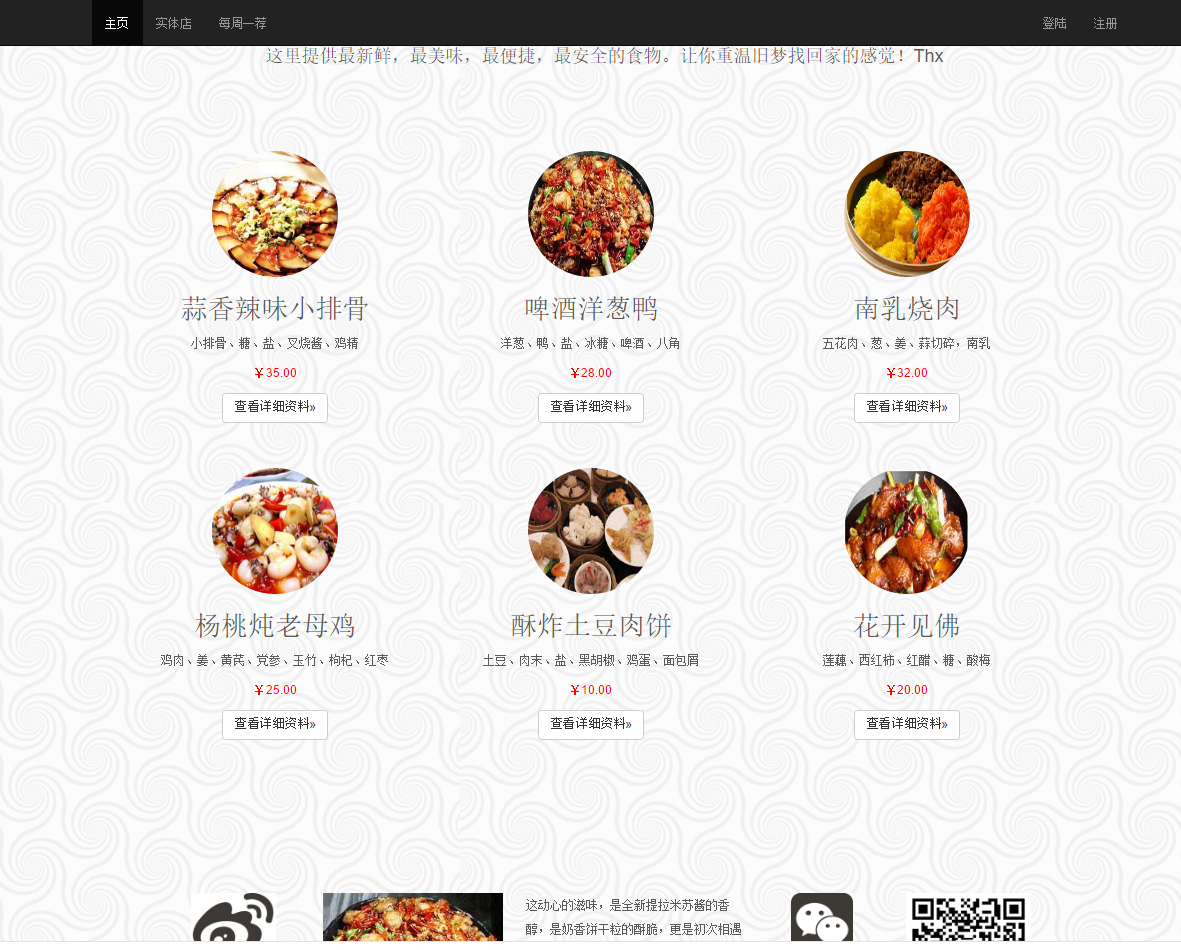View details for 酥炸土豆肉饼

pos(591,724)
